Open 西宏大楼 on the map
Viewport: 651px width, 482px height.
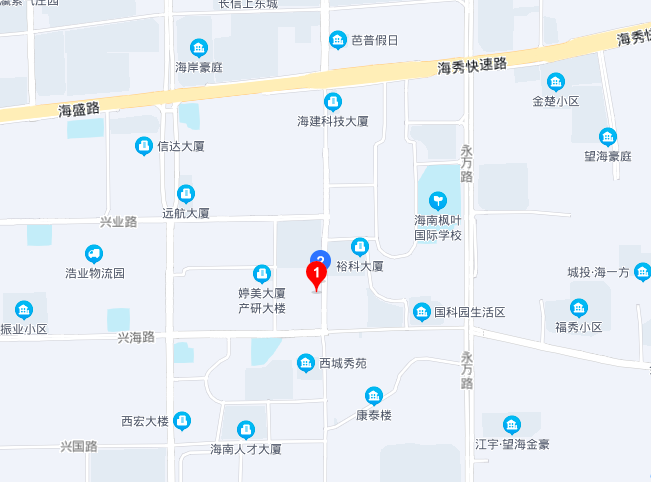[x=183, y=421]
